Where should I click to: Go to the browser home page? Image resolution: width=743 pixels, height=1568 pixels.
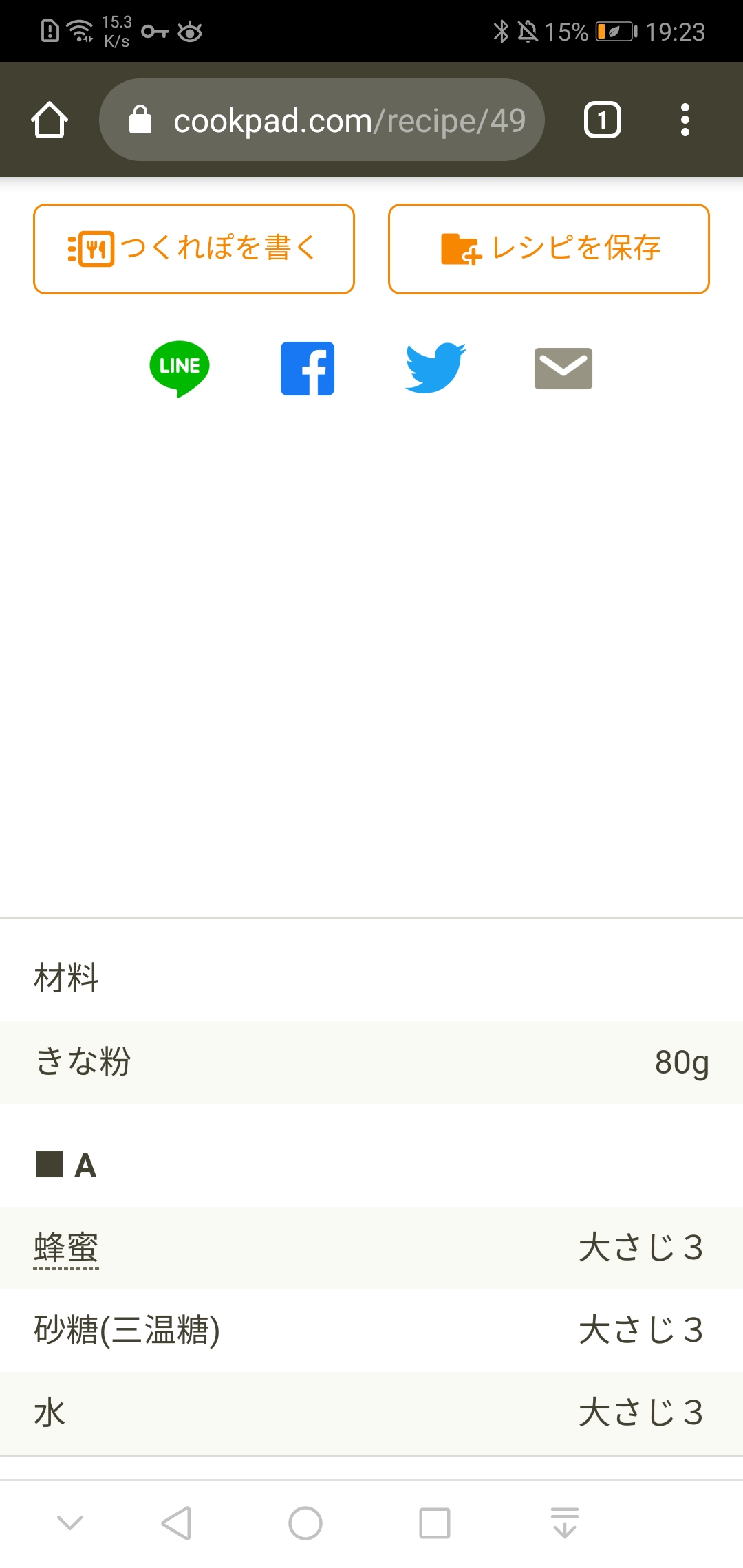(50, 120)
